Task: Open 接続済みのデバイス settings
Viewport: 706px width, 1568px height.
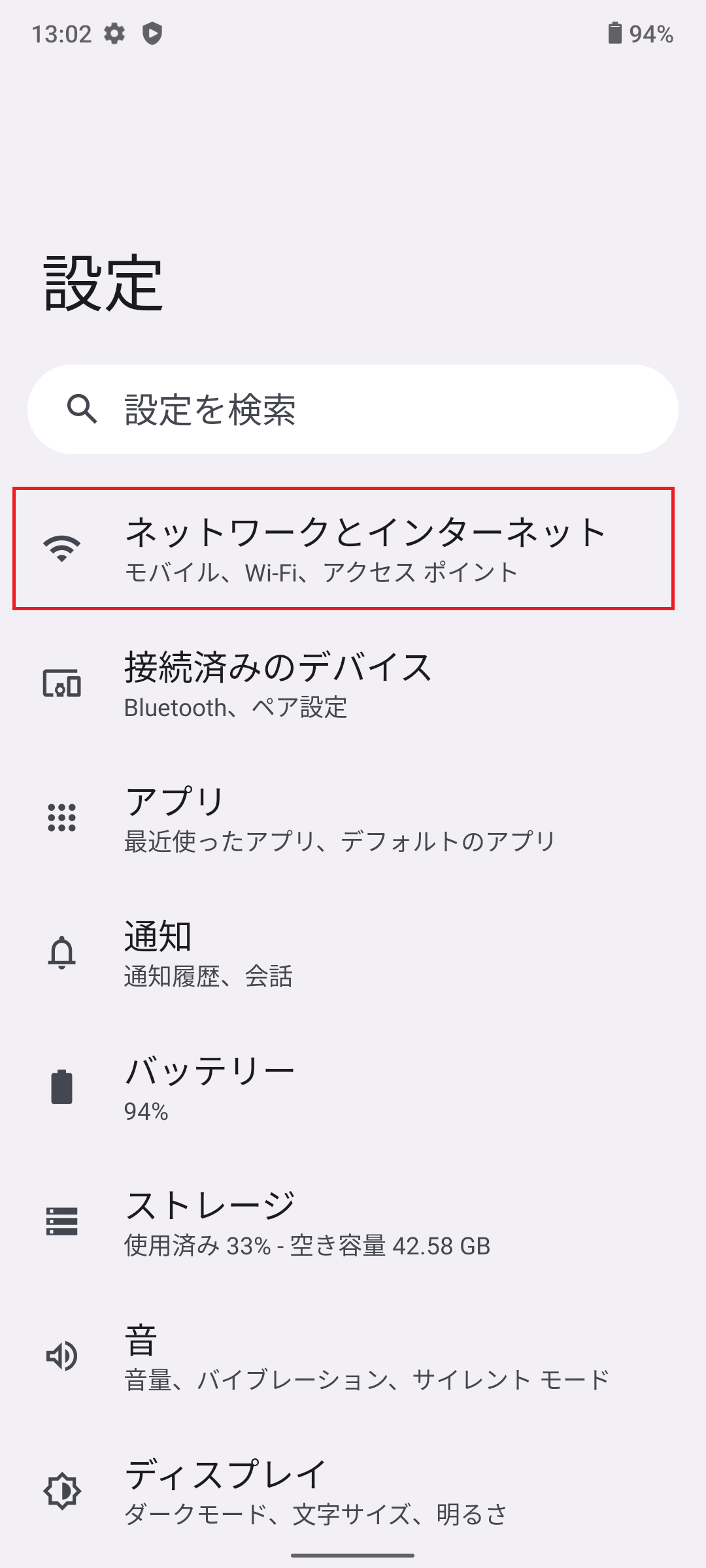Action: [x=353, y=684]
